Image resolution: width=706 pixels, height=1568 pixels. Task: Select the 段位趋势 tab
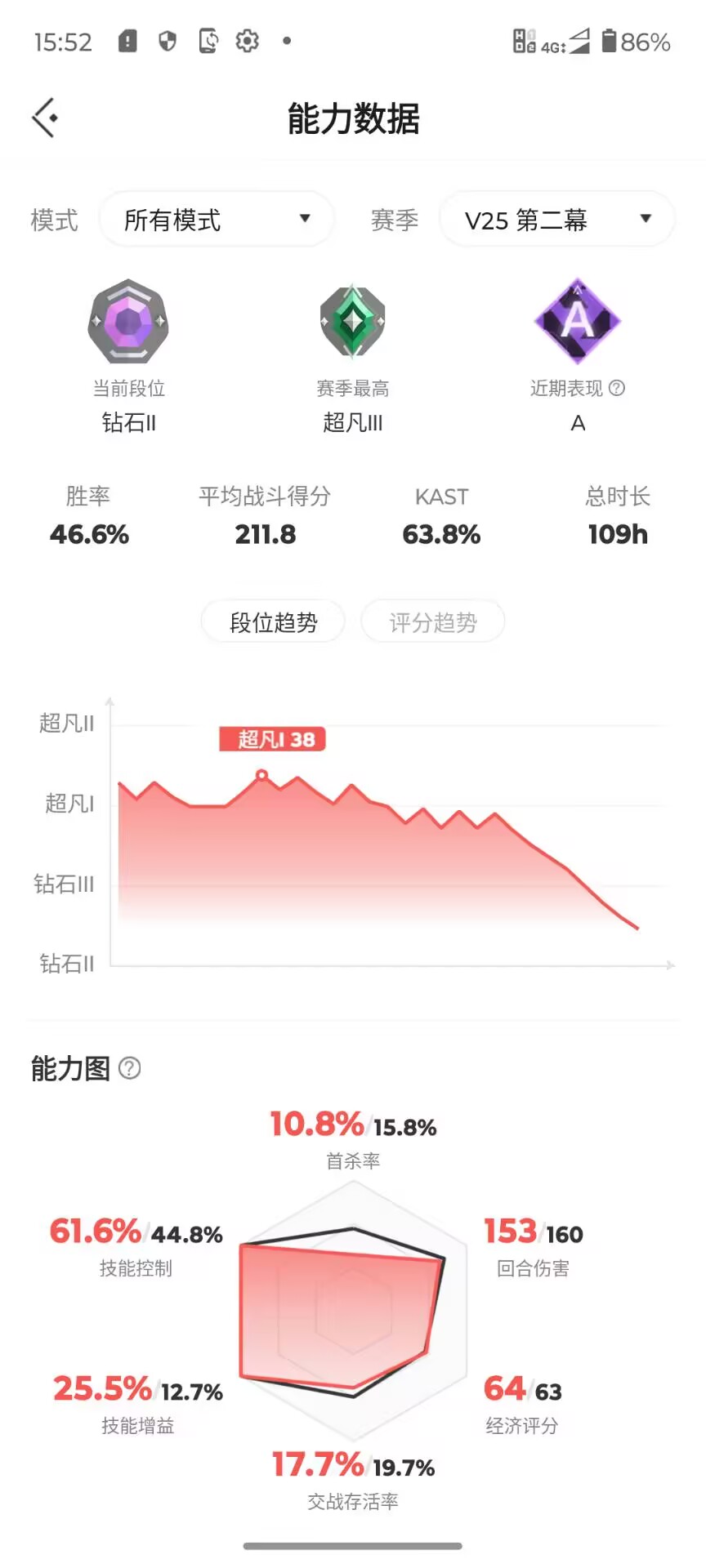coord(273,622)
